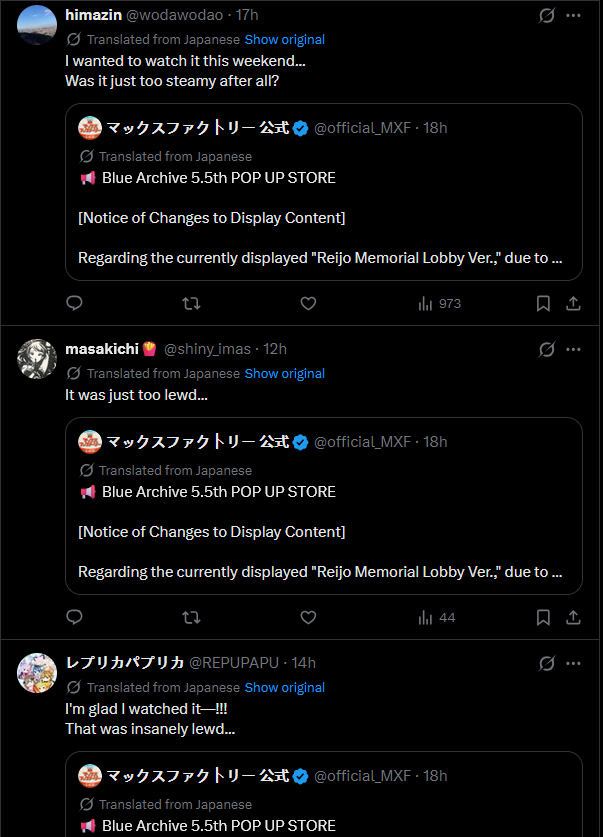Tap the Grok icon on himazin's post
This screenshot has width=603, height=837.
(546, 15)
